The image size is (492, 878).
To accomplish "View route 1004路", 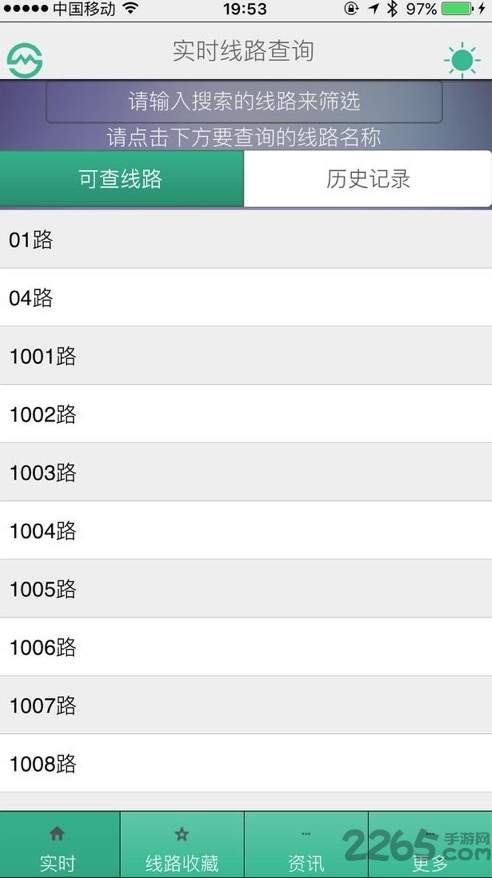I will pos(246,530).
